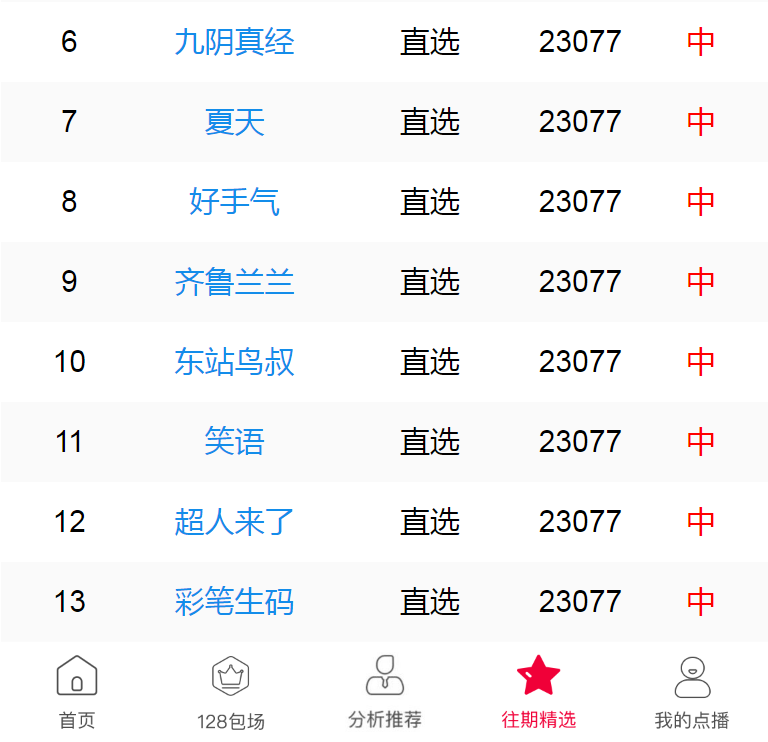
Task: Select the 东站鸟叔 link
Action: (x=234, y=362)
